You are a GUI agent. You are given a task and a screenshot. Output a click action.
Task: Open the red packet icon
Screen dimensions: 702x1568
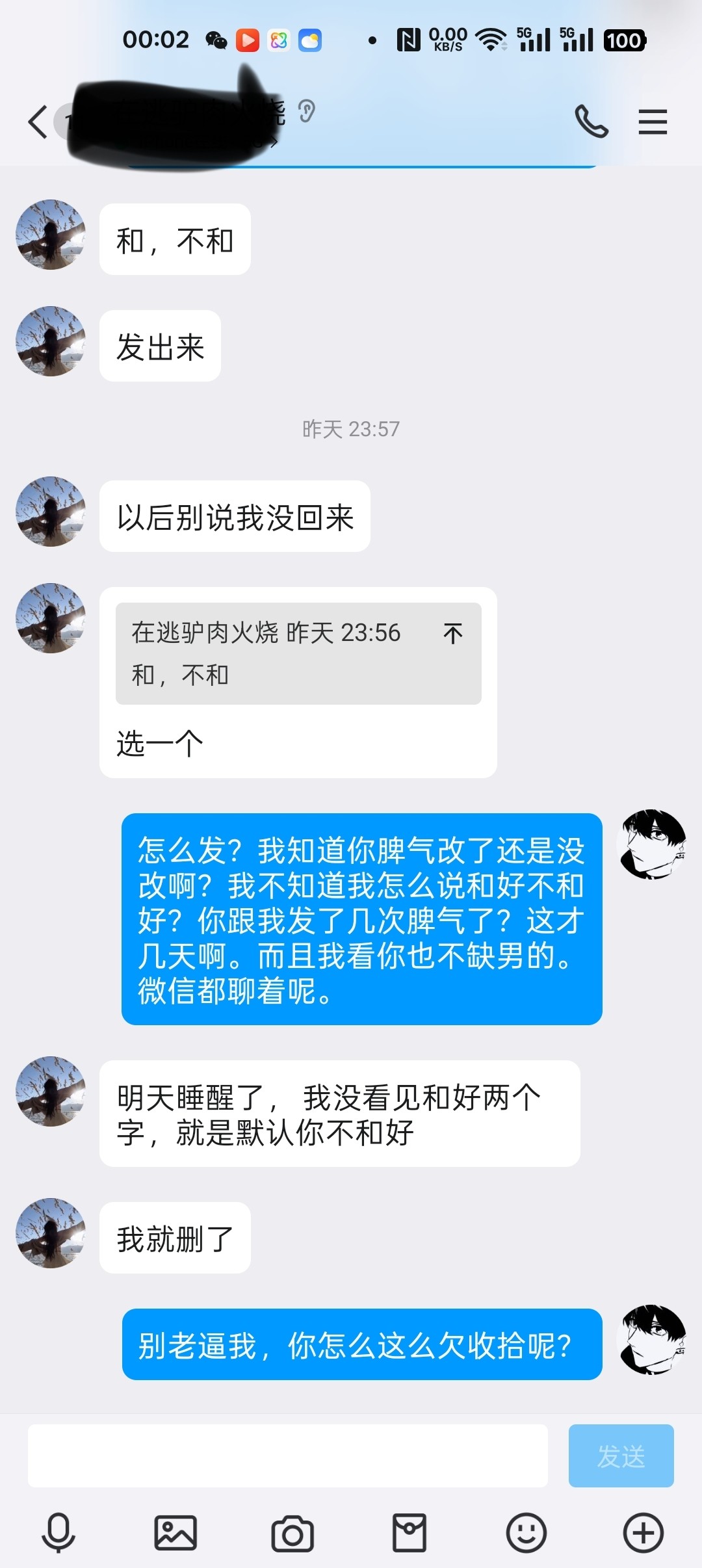click(409, 1533)
